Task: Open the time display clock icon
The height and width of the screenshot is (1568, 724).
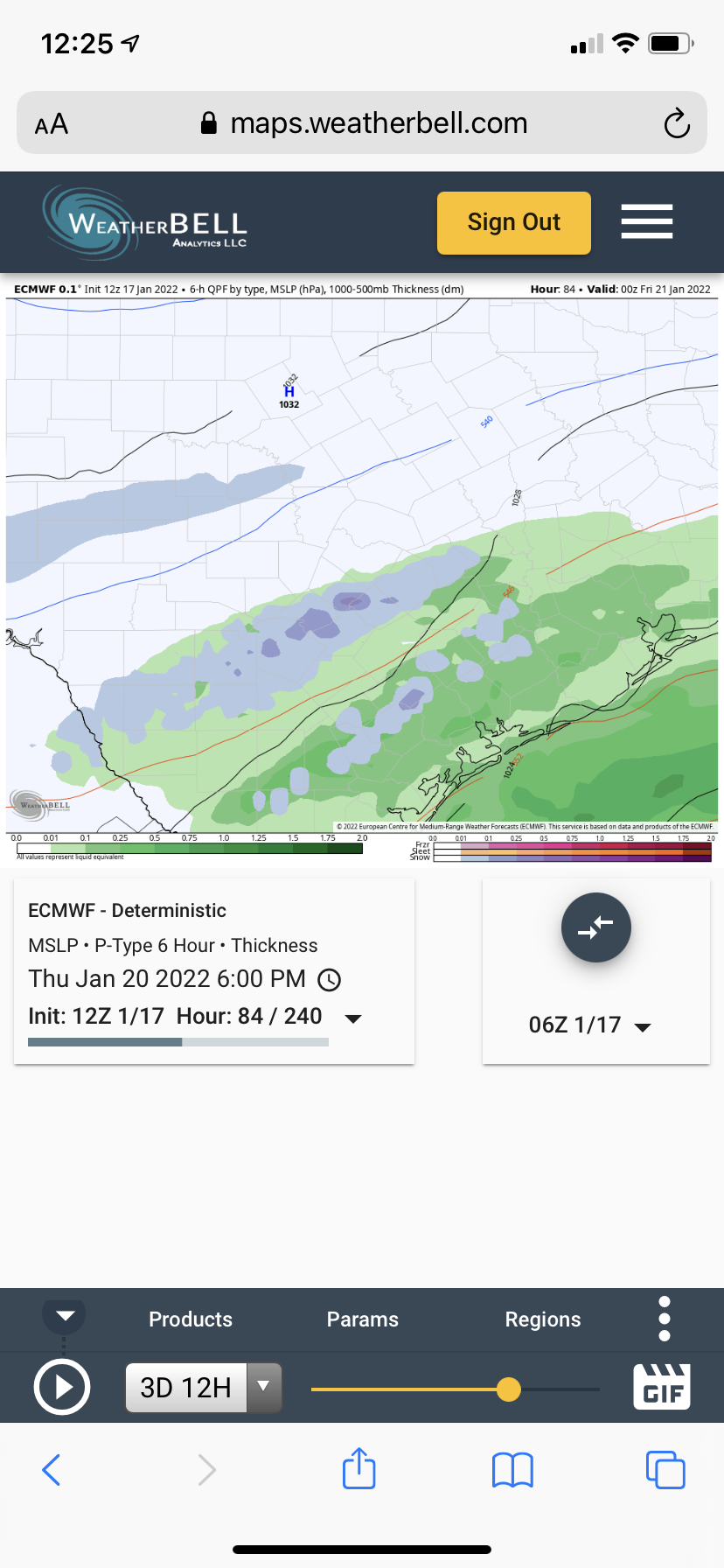Action: click(329, 980)
